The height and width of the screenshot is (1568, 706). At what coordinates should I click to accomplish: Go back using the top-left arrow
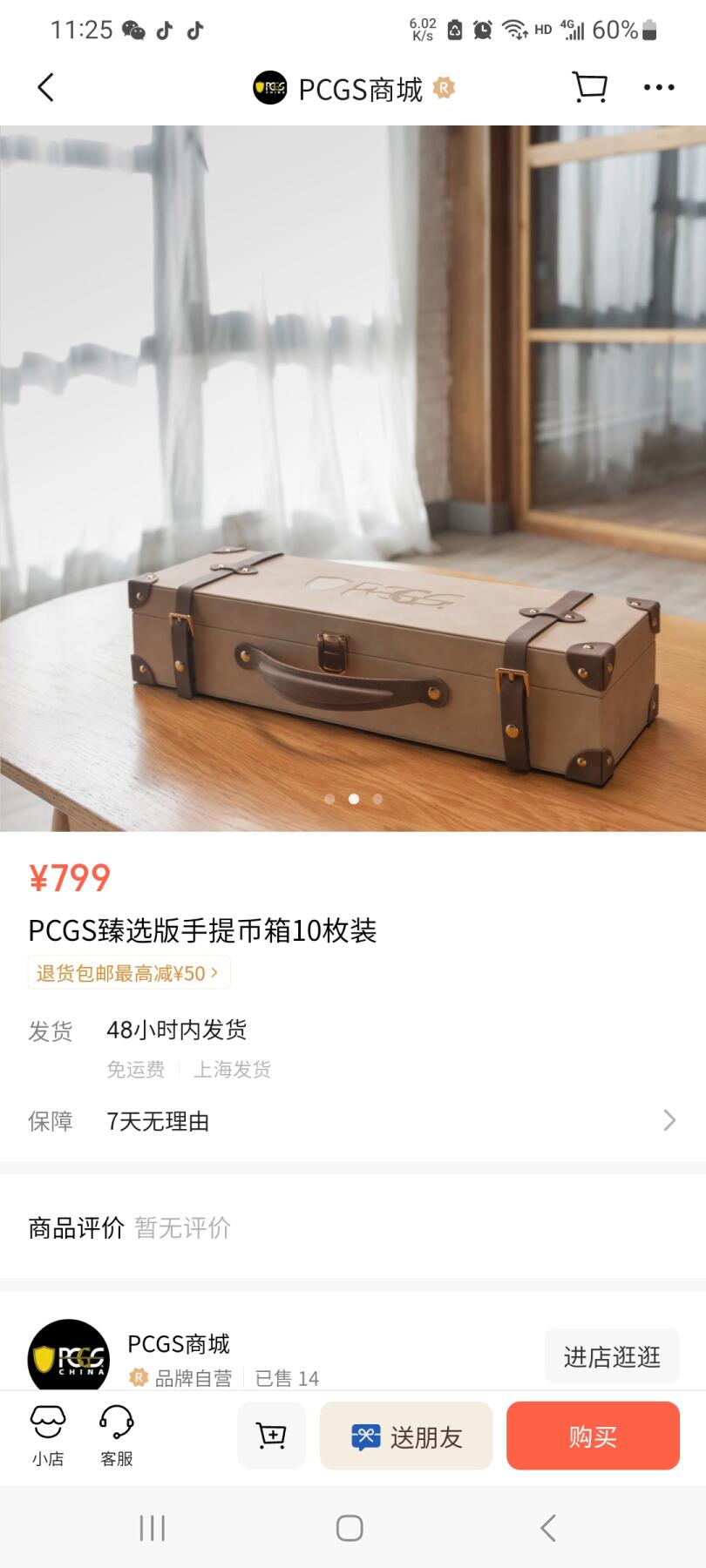pos(46,87)
